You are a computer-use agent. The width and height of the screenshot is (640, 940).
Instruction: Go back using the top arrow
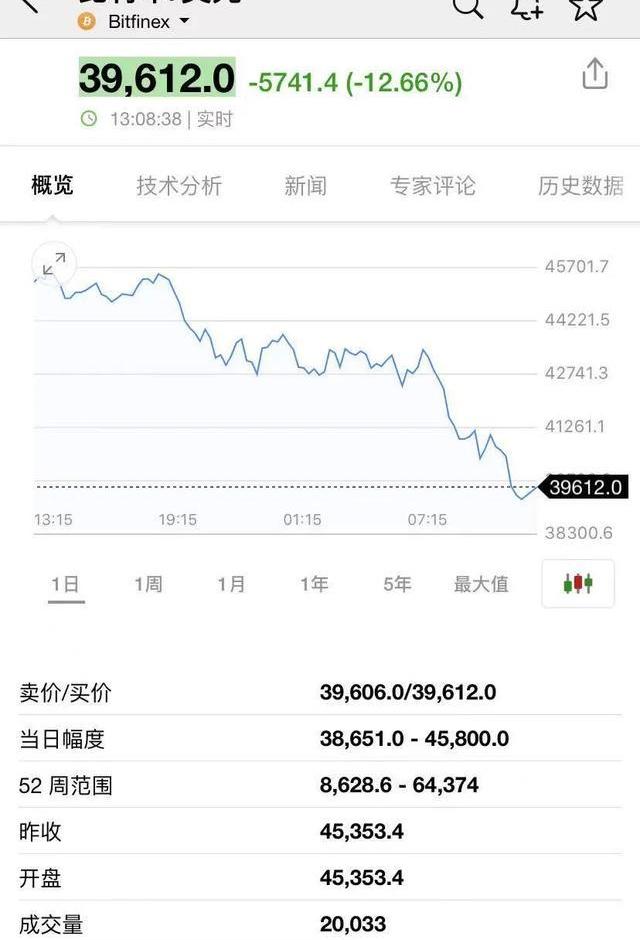(28, 5)
